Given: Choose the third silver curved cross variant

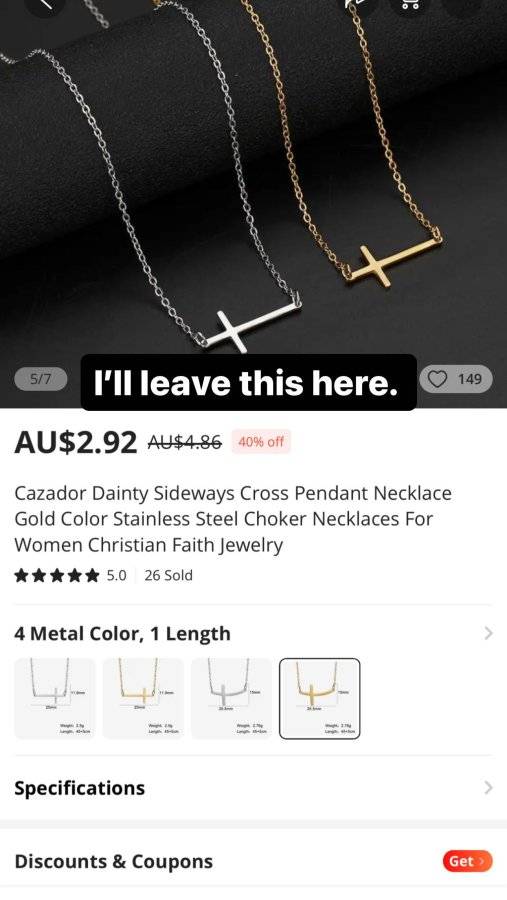Looking at the screenshot, I should tap(231, 699).
